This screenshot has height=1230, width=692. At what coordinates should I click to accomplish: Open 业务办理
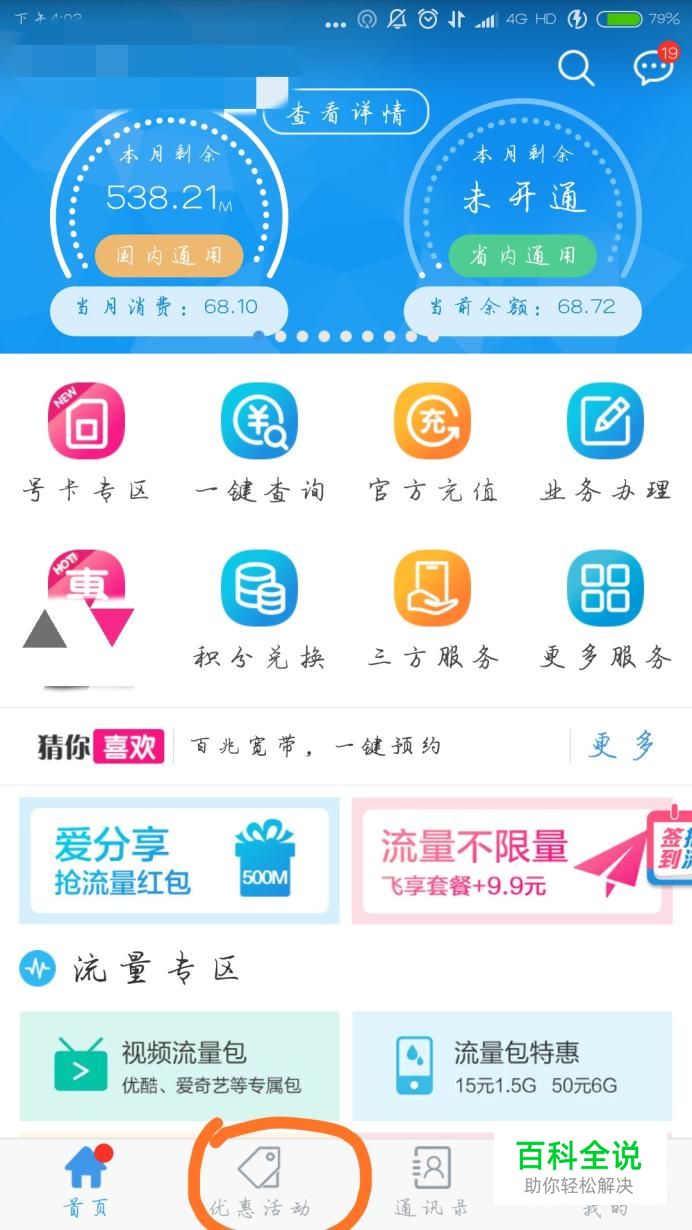605,440
